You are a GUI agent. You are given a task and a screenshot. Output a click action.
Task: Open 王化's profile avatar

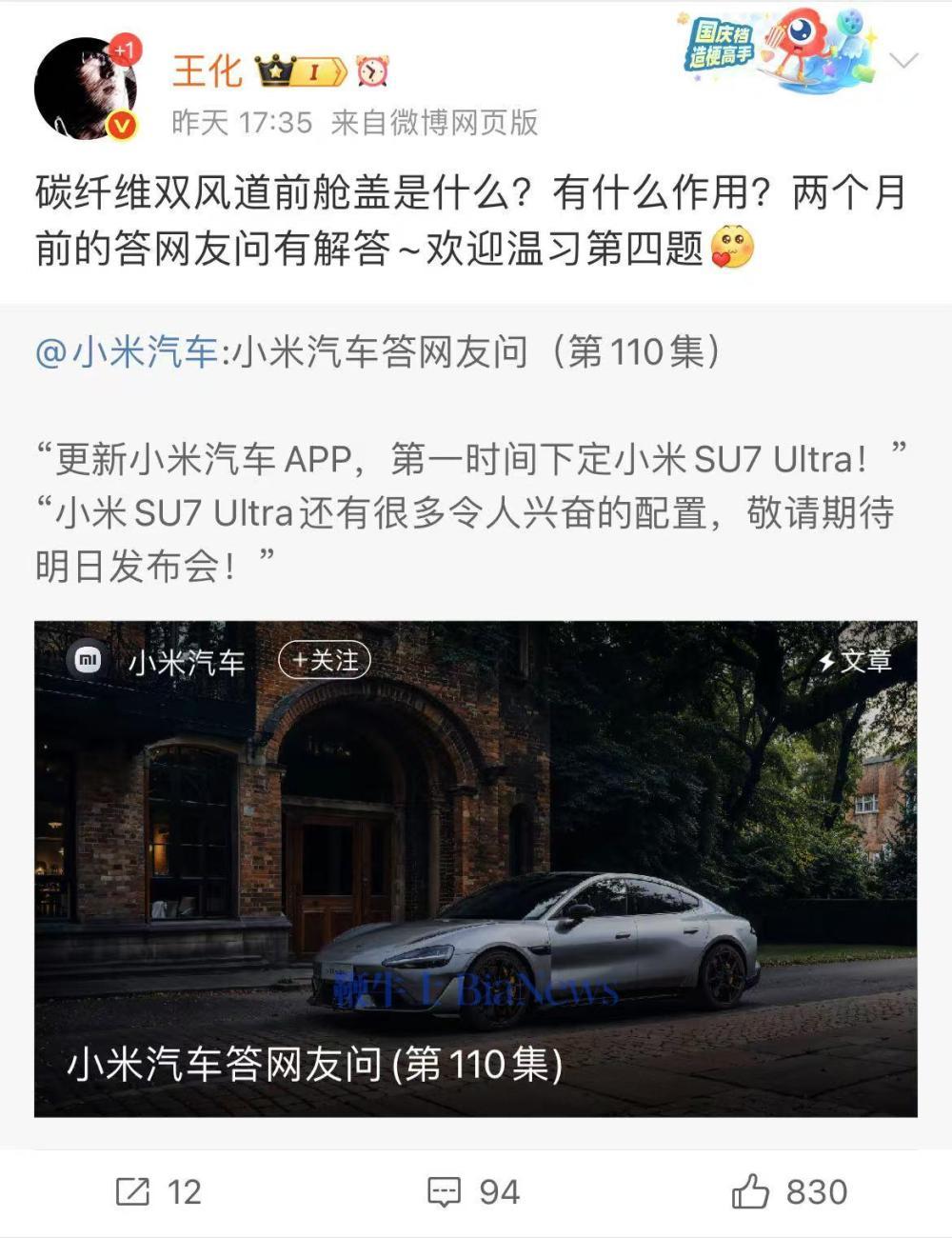(86, 88)
